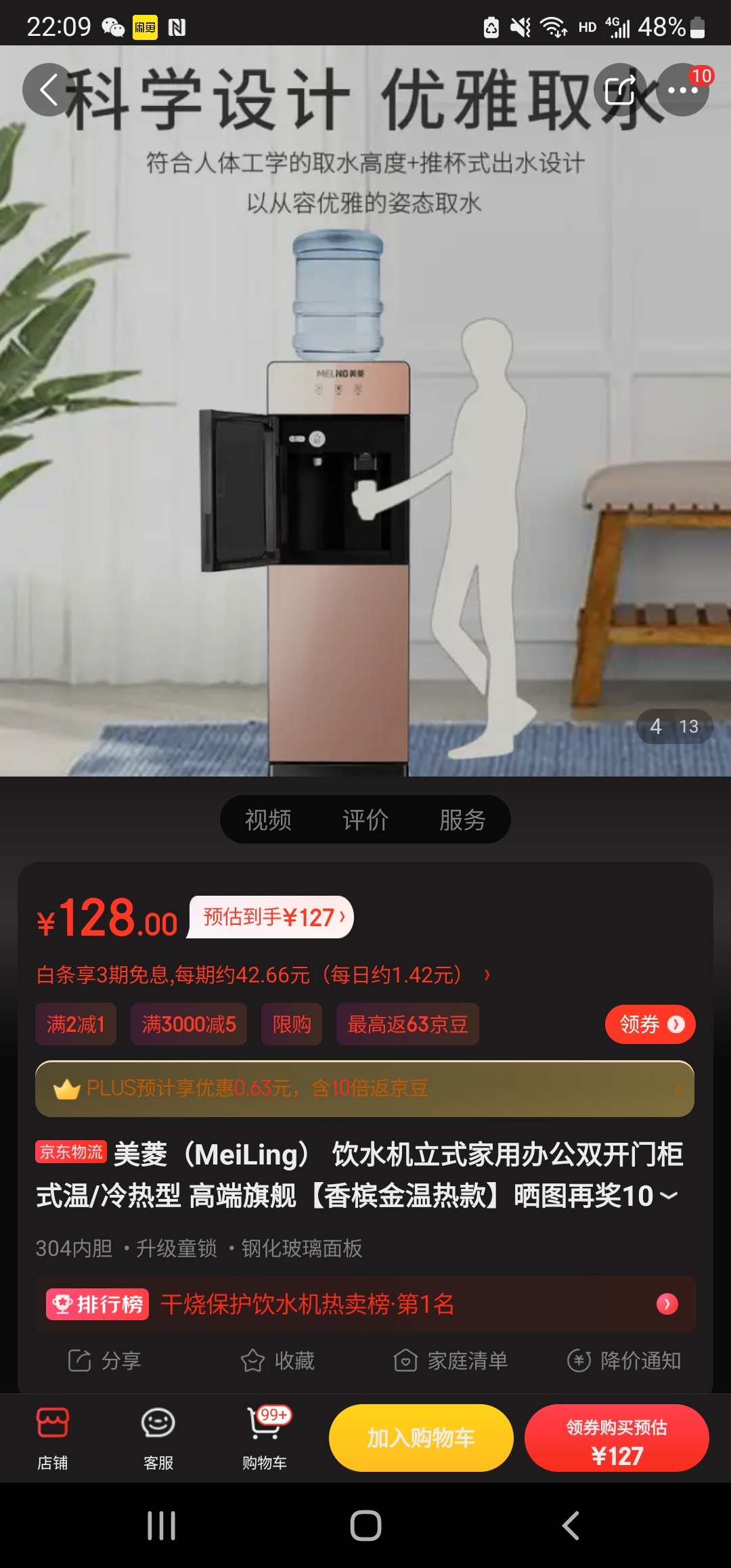The width and height of the screenshot is (731, 1568).
Task: Contact 客服 customer service
Action: [x=158, y=1437]
